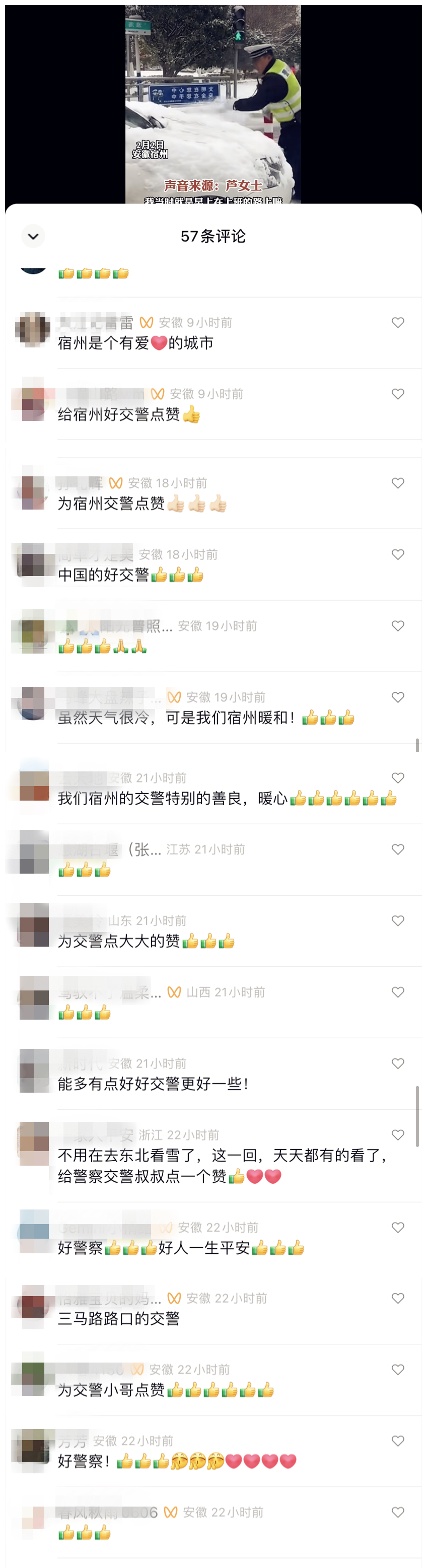Like the comment 好警察好人一生平安

397,1227
